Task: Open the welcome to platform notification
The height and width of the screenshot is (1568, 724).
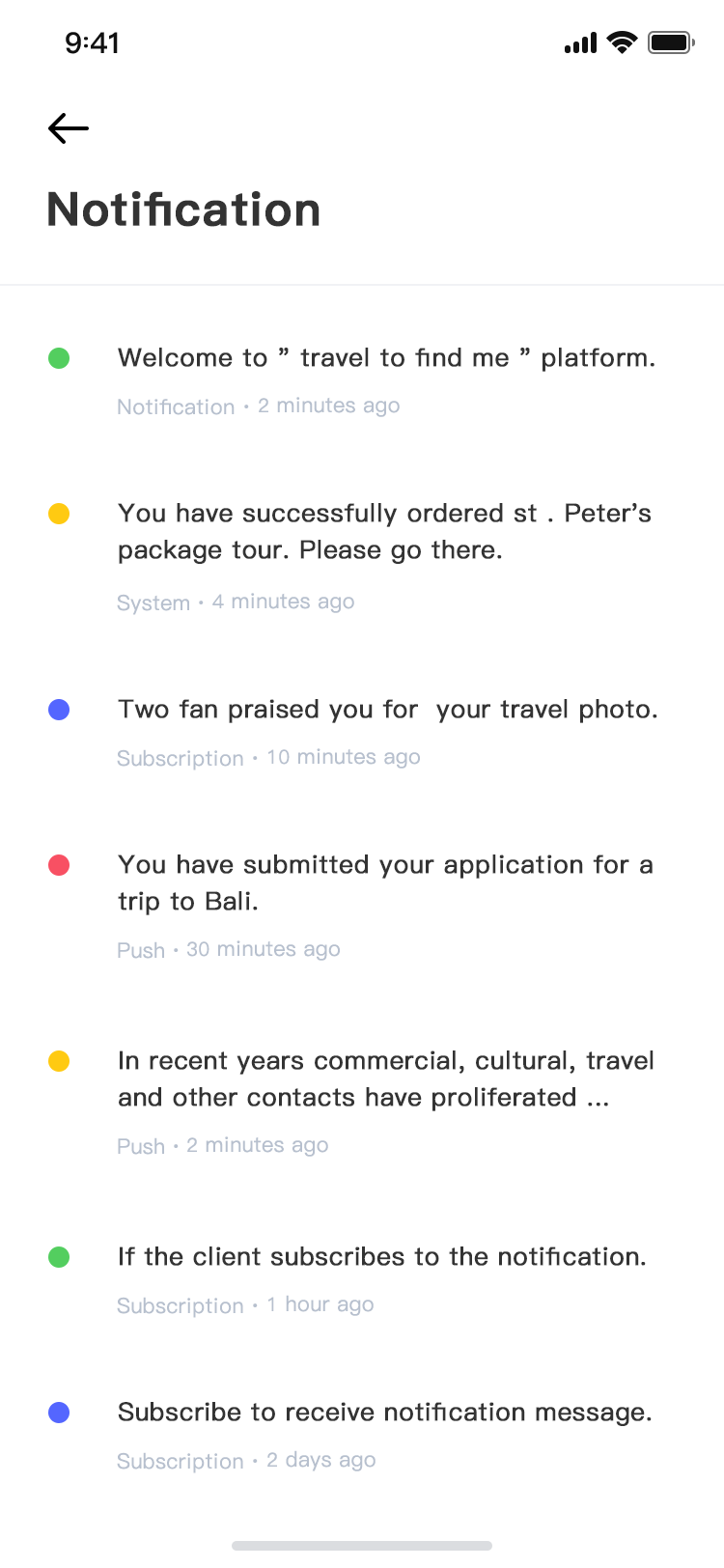Action: click(x=362, y=381)
